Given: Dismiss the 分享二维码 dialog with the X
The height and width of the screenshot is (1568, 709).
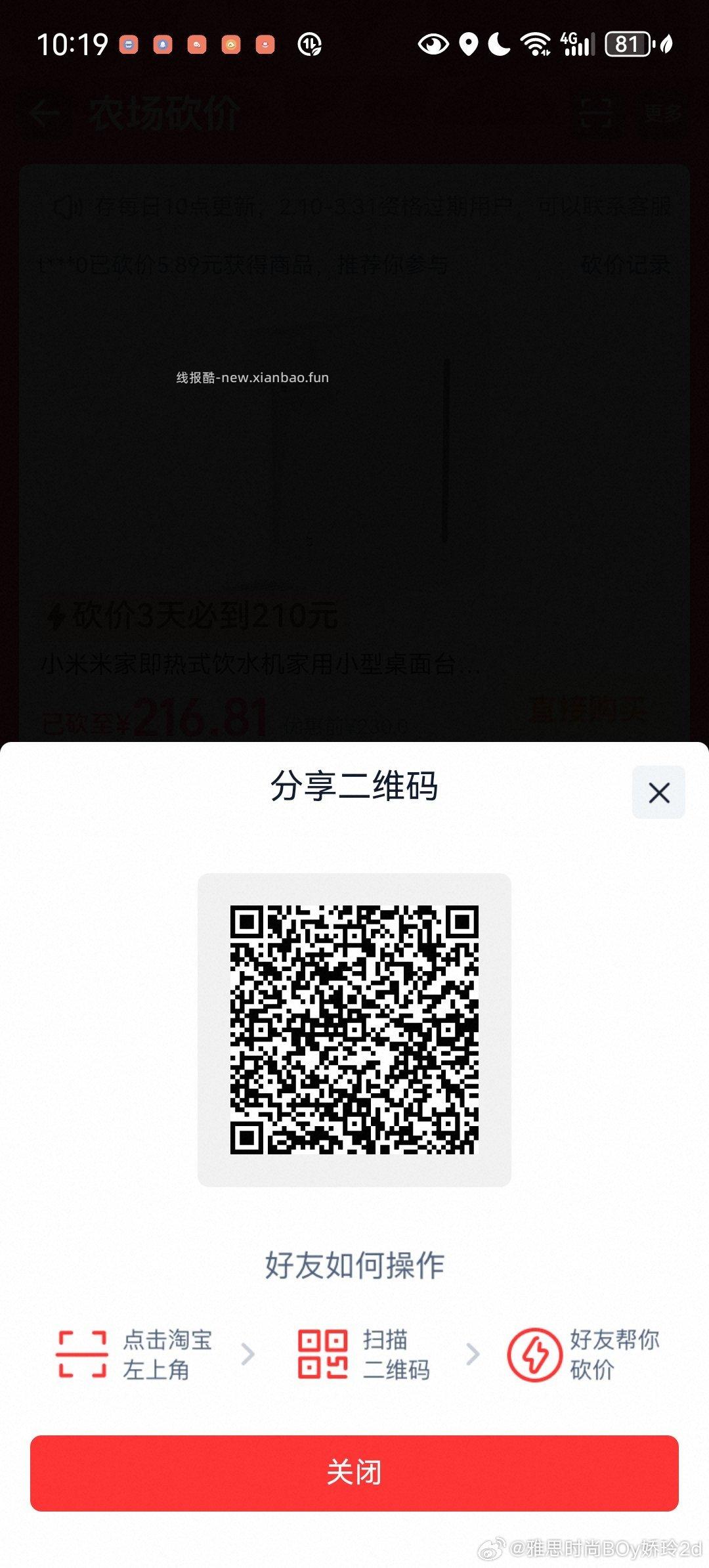Looking at the screenshot, I should pyautogui.click(x=658, y=792).
